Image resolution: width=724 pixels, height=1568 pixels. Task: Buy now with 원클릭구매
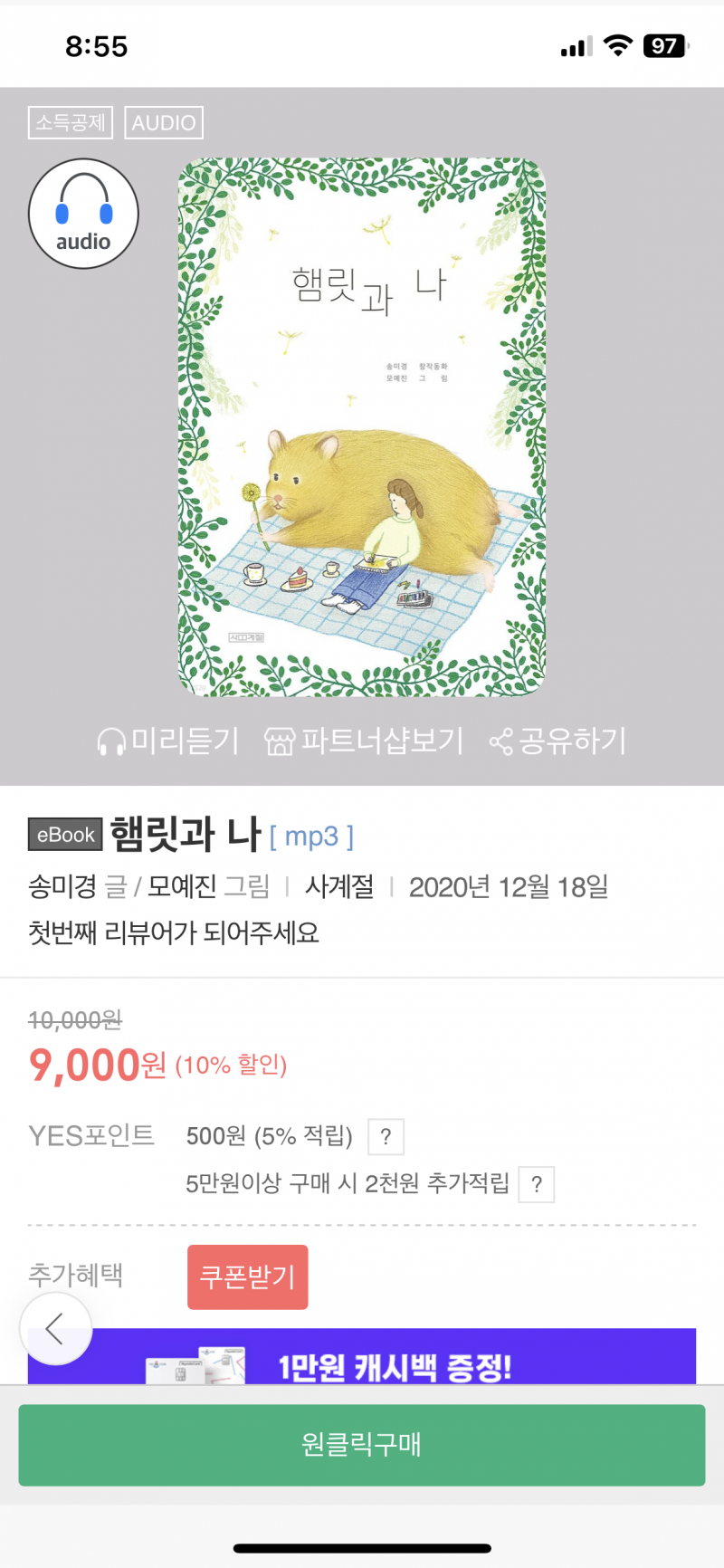(x=362, y=1444)
